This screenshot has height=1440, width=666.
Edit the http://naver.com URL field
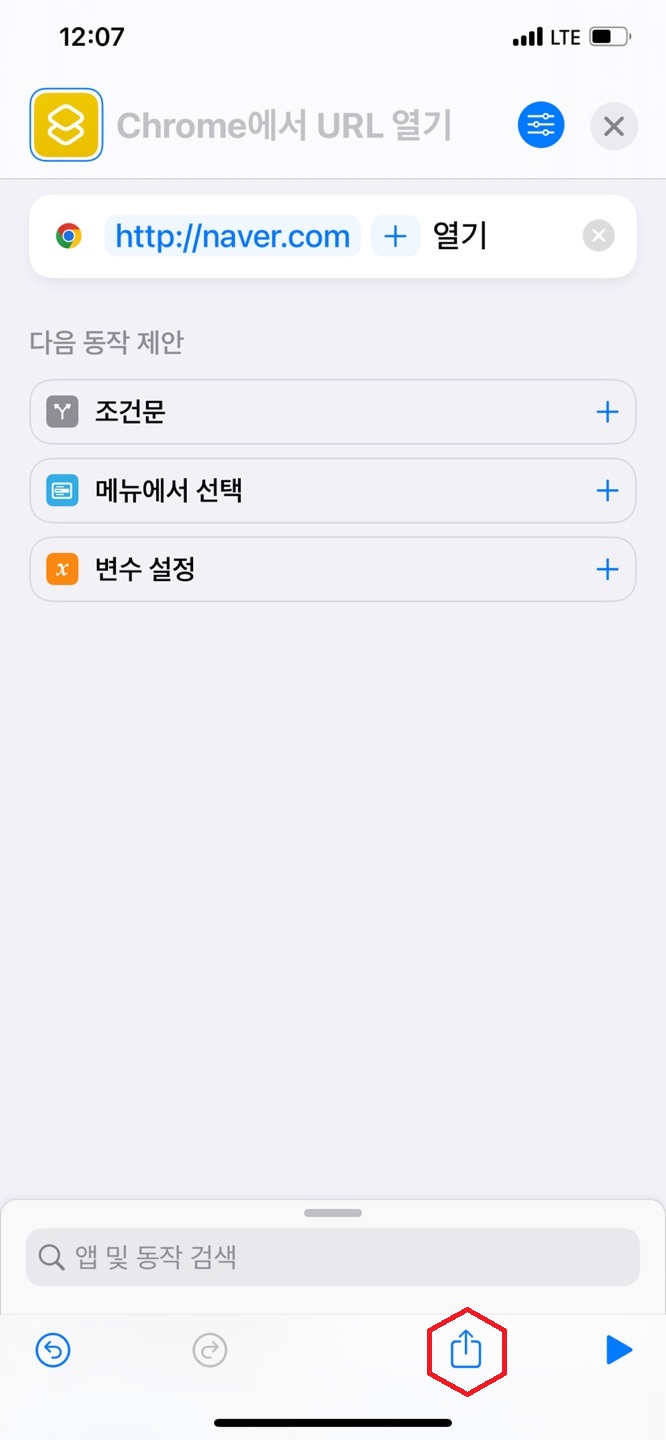(x=233, y=236)
